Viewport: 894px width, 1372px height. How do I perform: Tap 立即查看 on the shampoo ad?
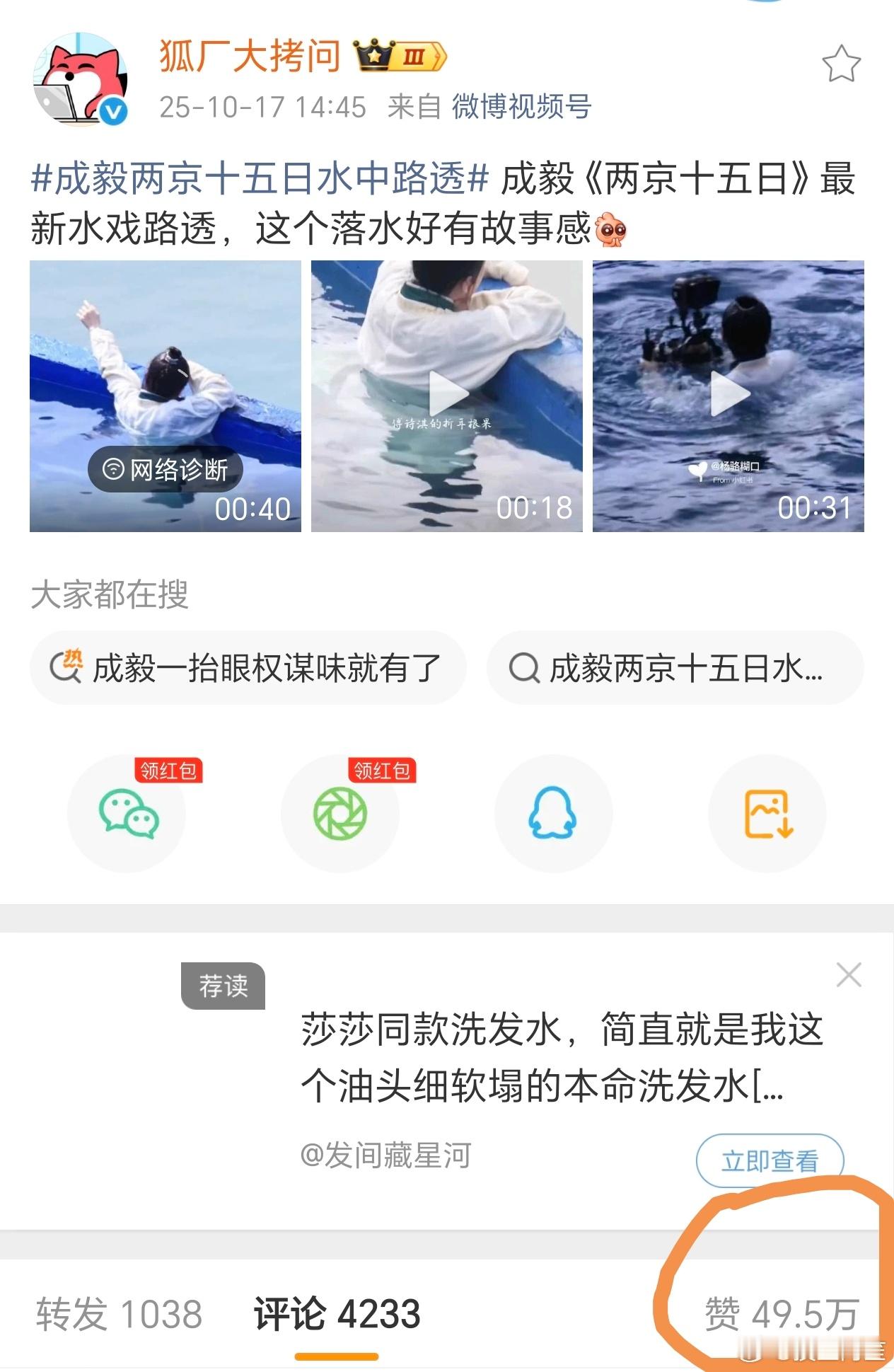[770, 1160]
